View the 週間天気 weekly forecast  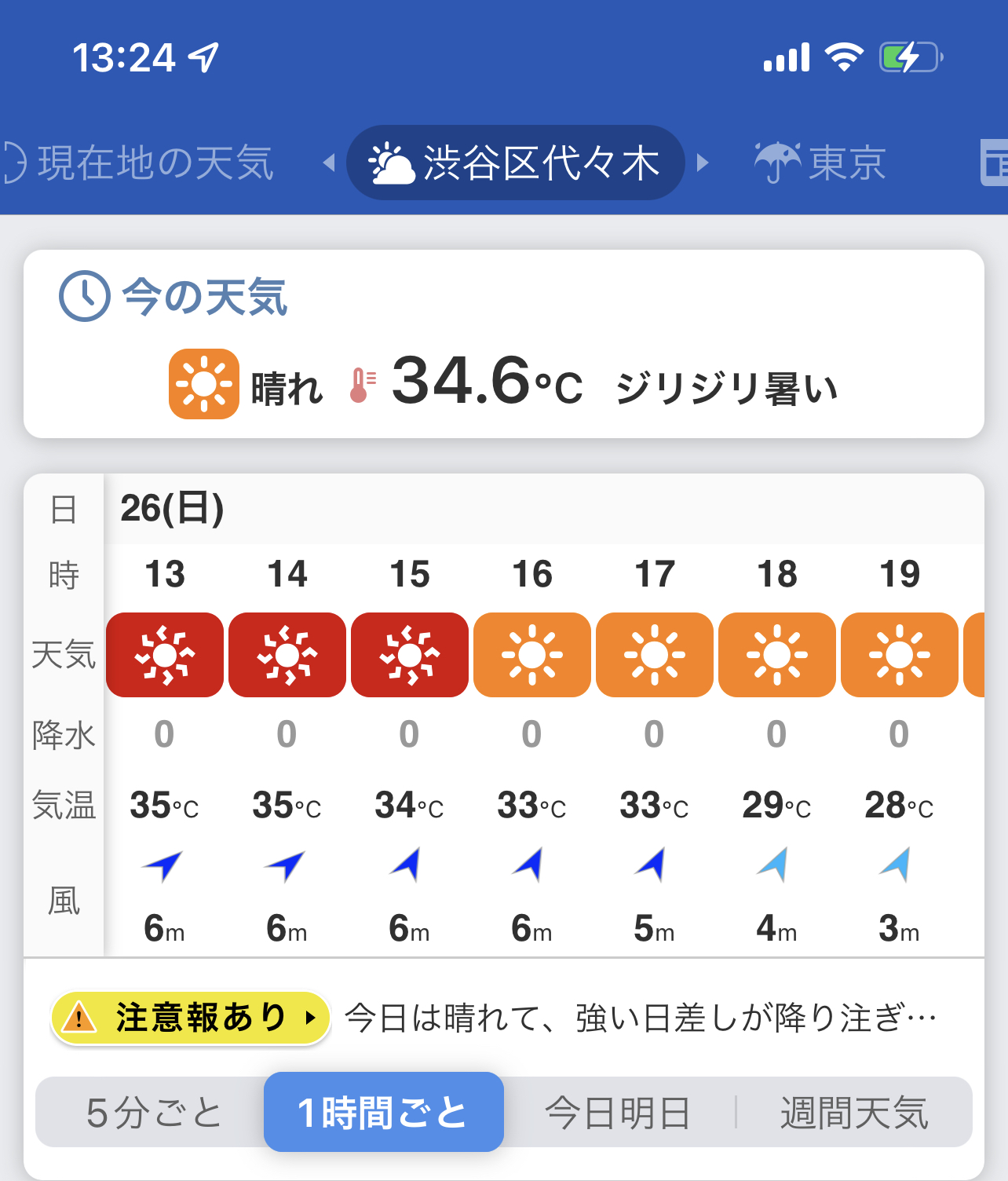tap(854, 1113)
